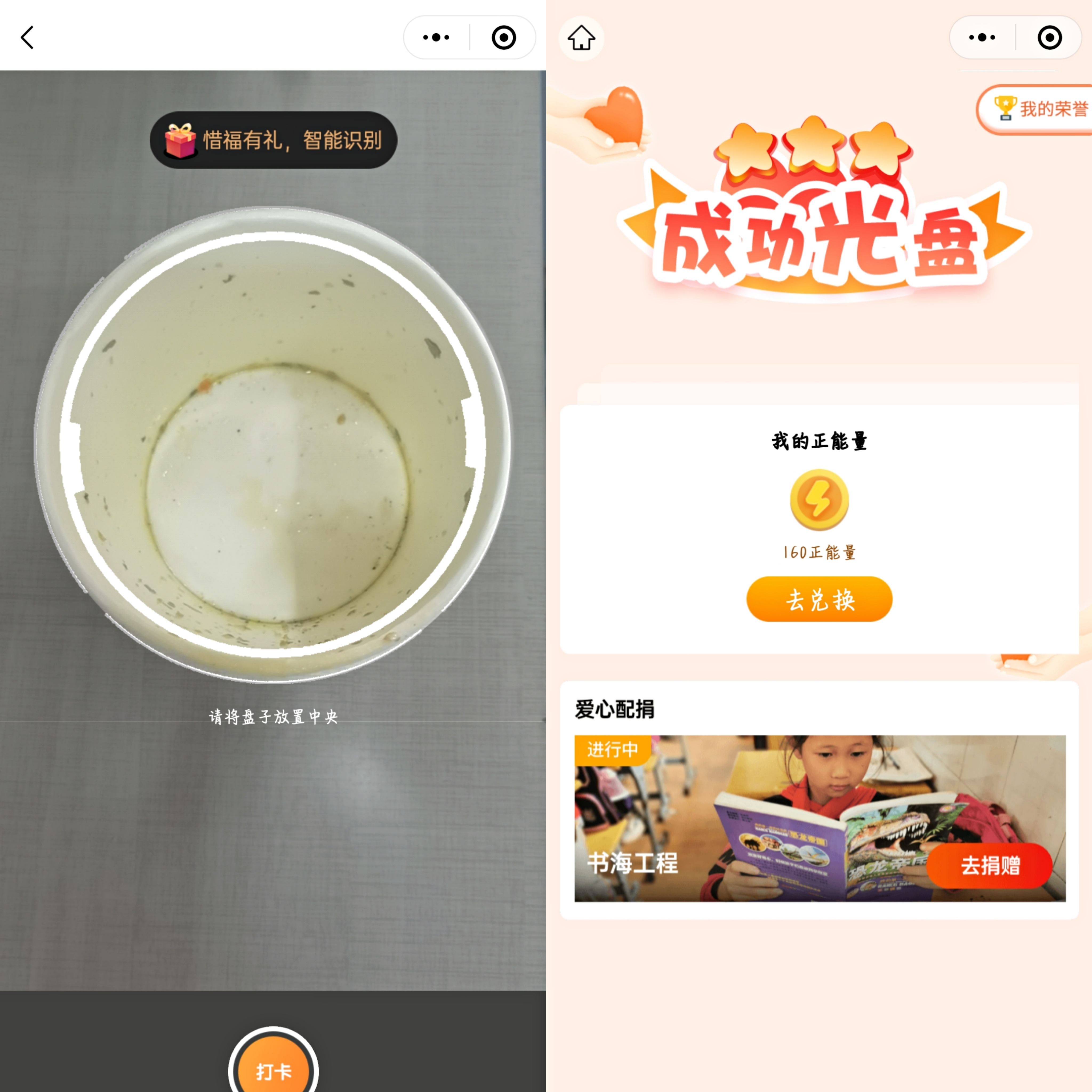Open the more menu beside the house icon
Screen dimensions: 1092x1092
(x=982, y=38)
